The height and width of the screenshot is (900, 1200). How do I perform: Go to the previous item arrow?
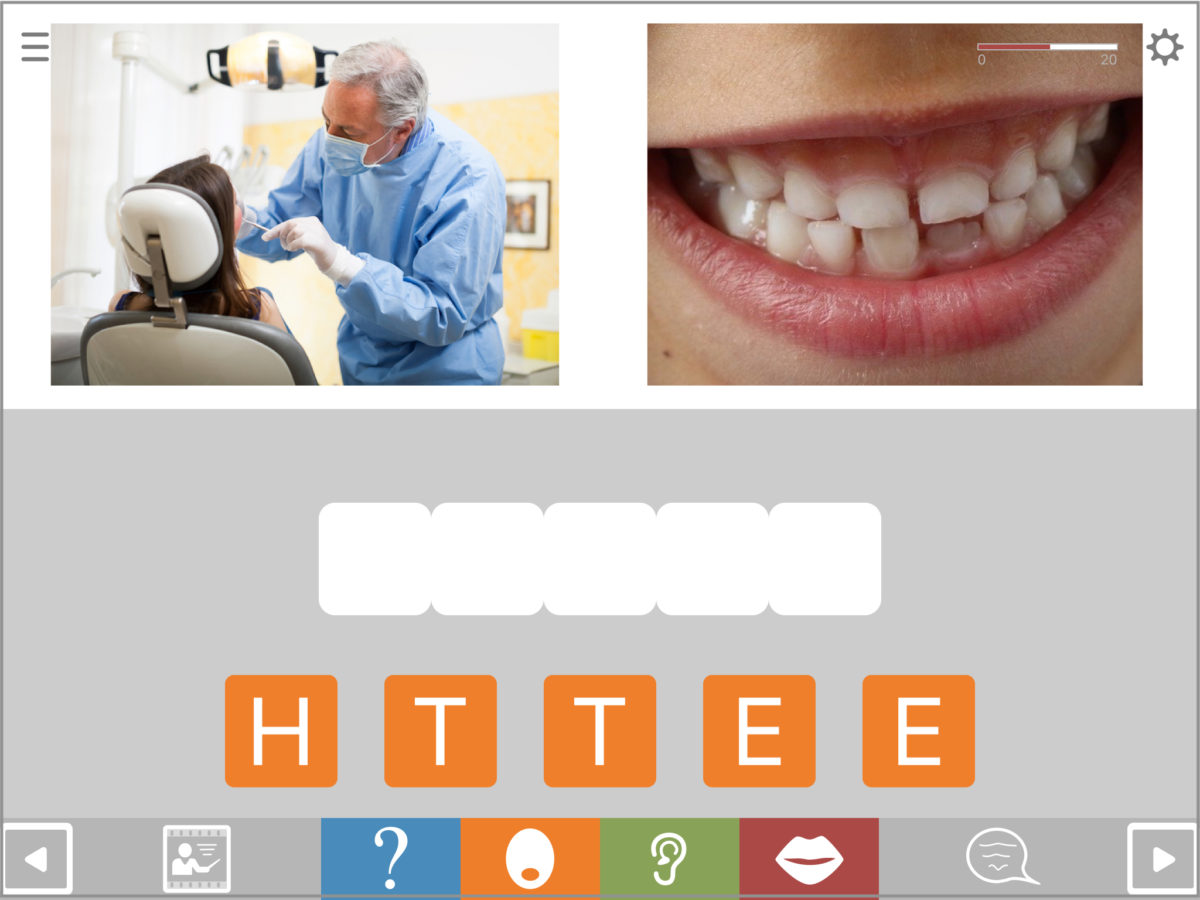click(x=37, y=858)
